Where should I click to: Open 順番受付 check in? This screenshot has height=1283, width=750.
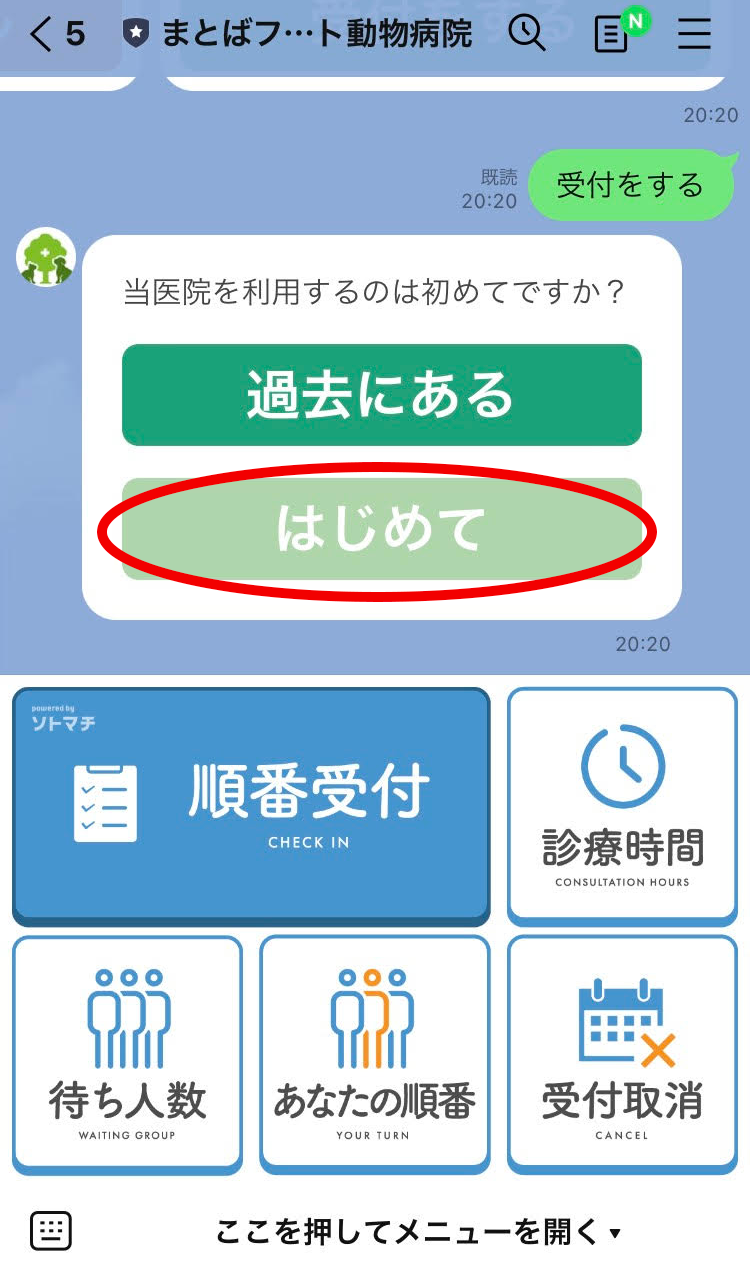tap(251, 806)
